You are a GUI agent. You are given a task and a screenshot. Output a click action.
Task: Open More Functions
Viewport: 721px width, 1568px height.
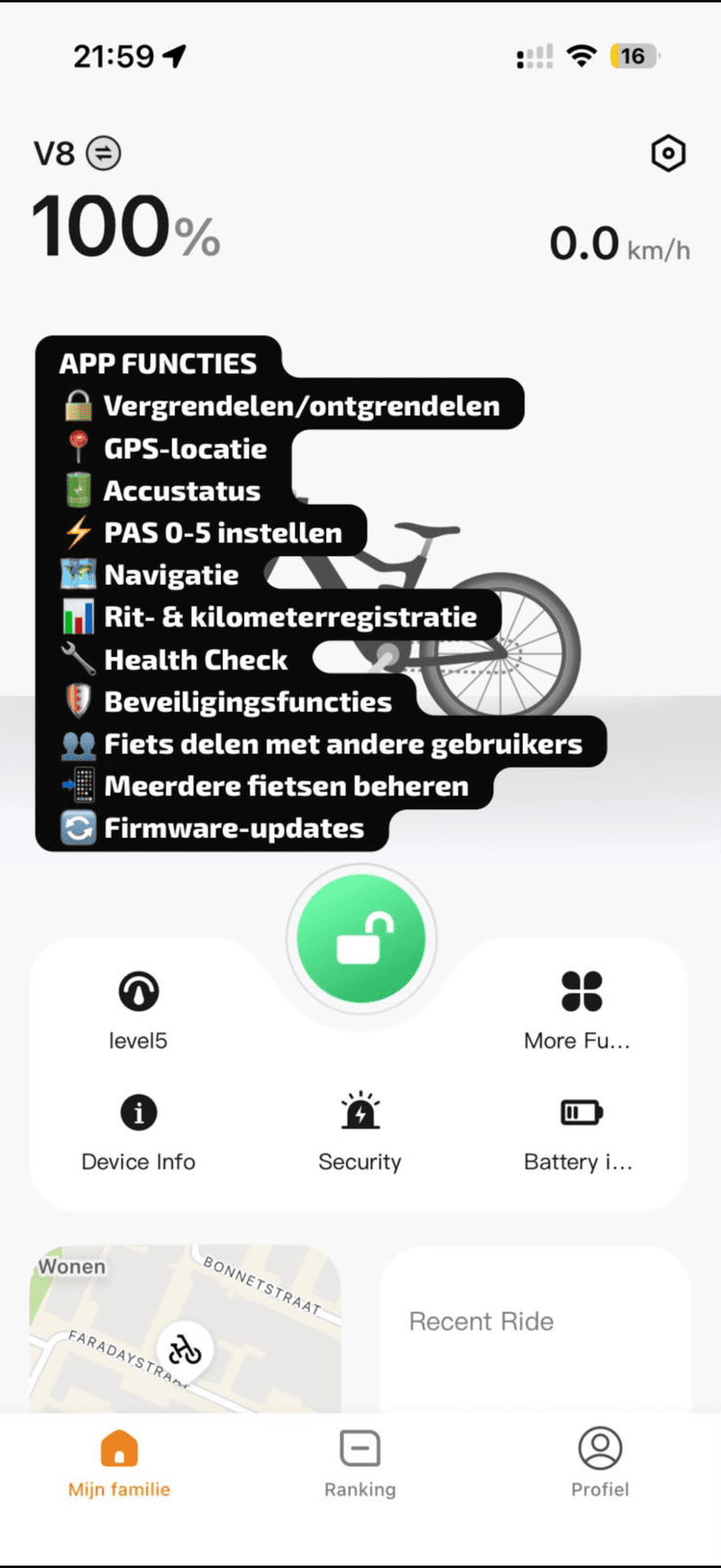tap(578, 1011)
